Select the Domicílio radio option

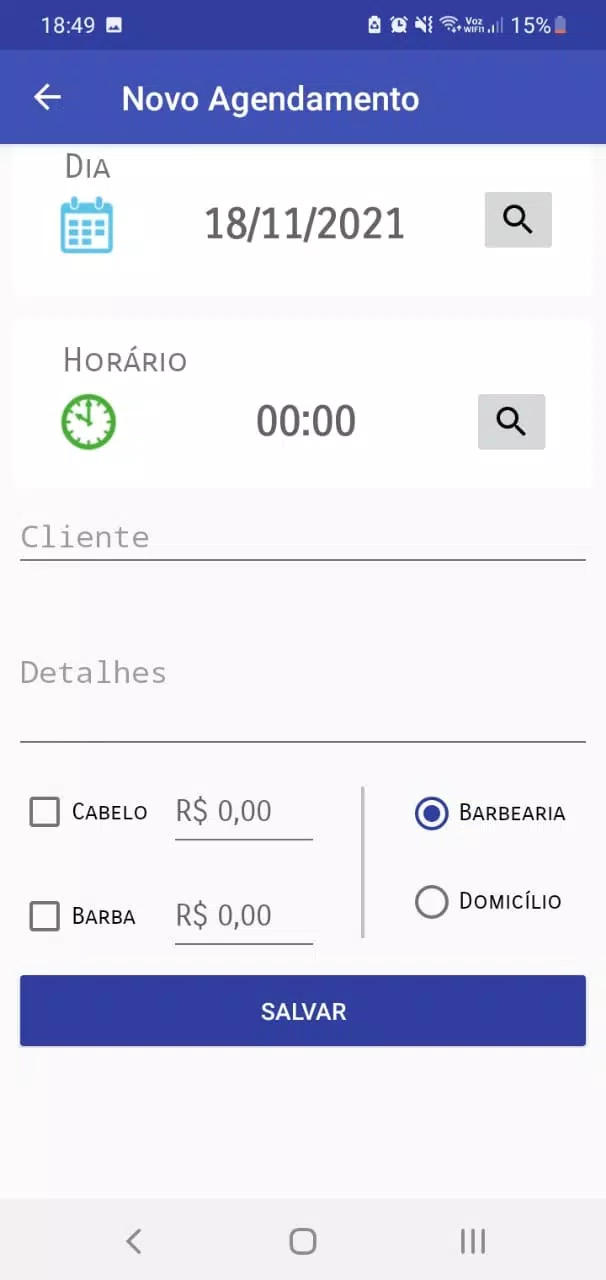click(x=432, y=902)
